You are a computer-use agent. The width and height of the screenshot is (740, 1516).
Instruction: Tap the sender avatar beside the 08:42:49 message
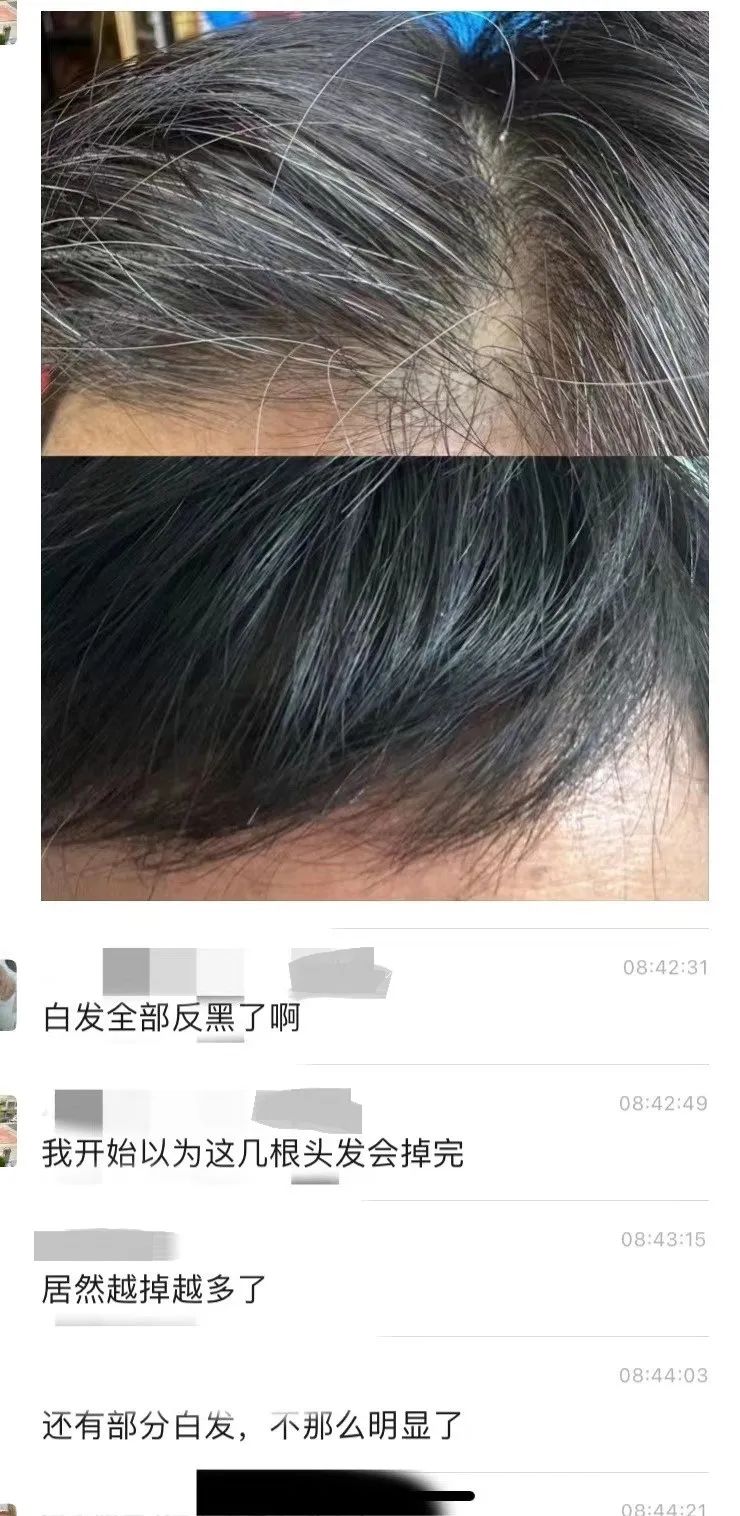coord(8,1130)
